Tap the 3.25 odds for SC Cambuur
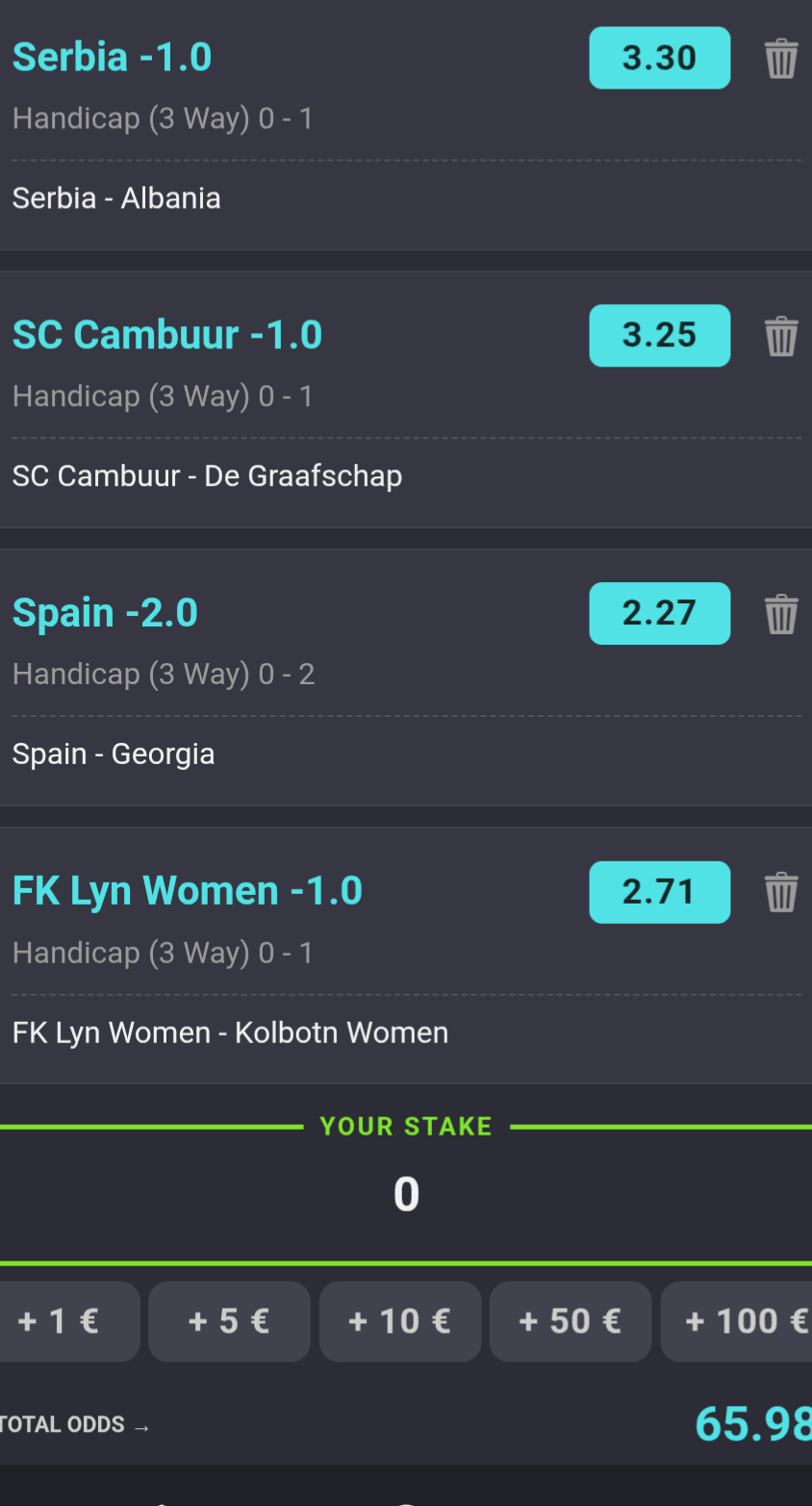812x1506 pixels. (660, 335)
